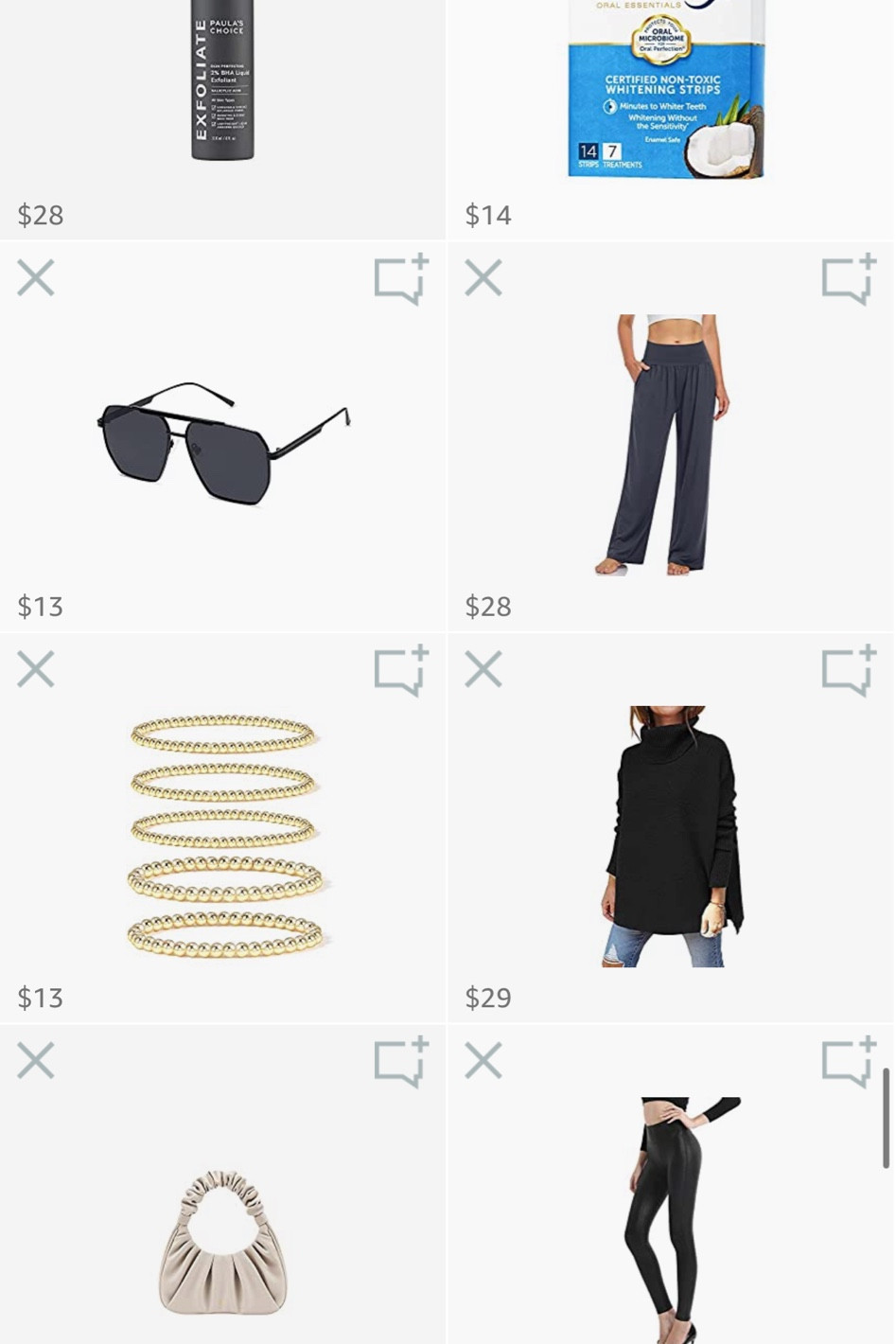Remove the gray wide-leg pants item
Screen dimensions: 896x1344
(483, 277)
